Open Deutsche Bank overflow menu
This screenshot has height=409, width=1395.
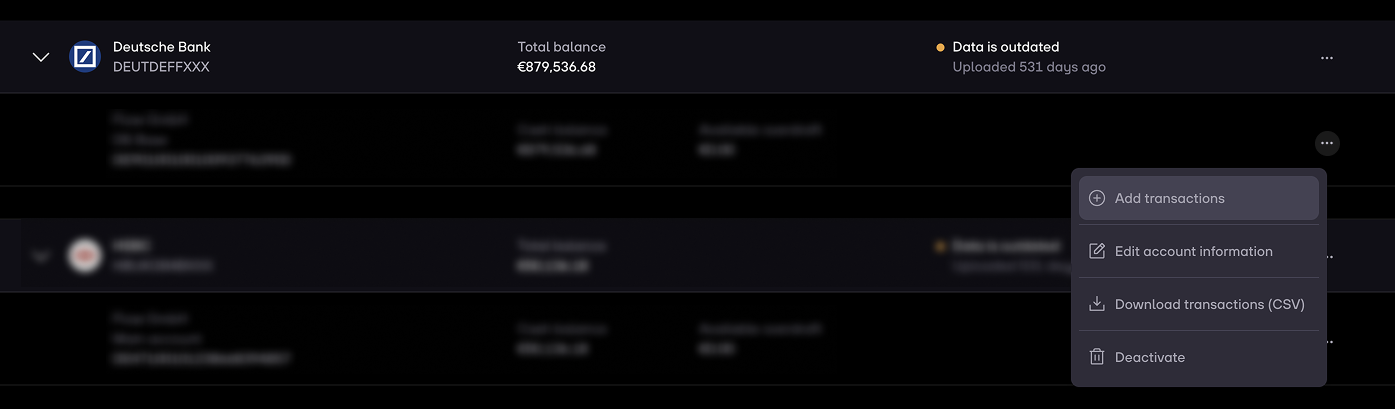coord(1326,58)
